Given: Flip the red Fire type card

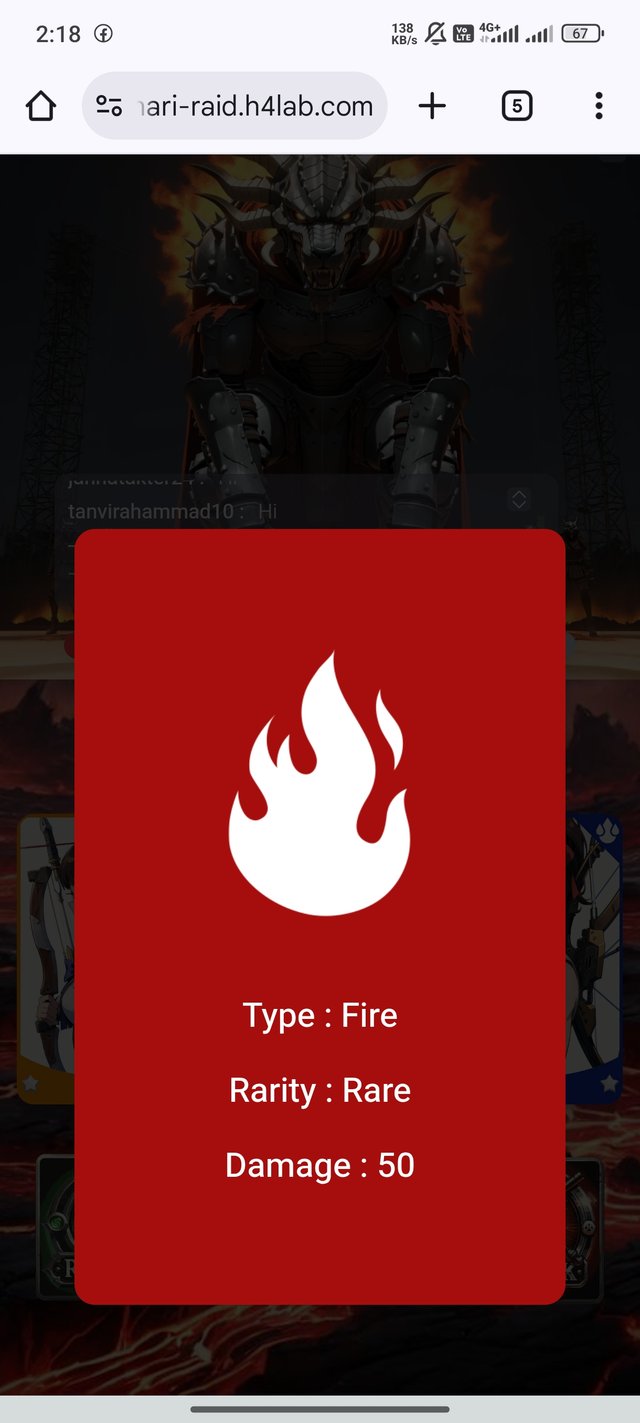Looking at the screenshot, I should coord(320,915).
